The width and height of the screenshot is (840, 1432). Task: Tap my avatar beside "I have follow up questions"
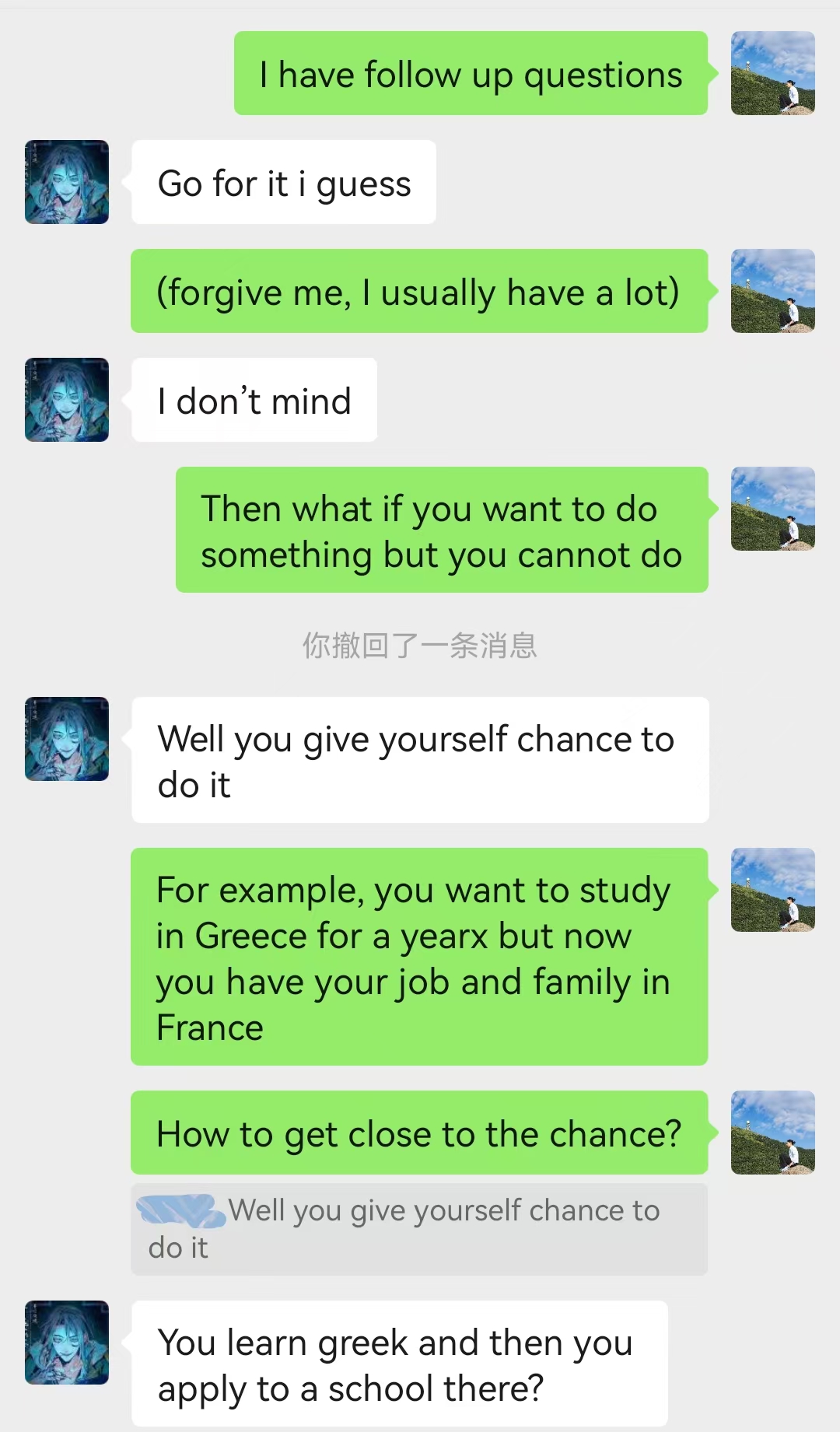(x=772, y=73)
